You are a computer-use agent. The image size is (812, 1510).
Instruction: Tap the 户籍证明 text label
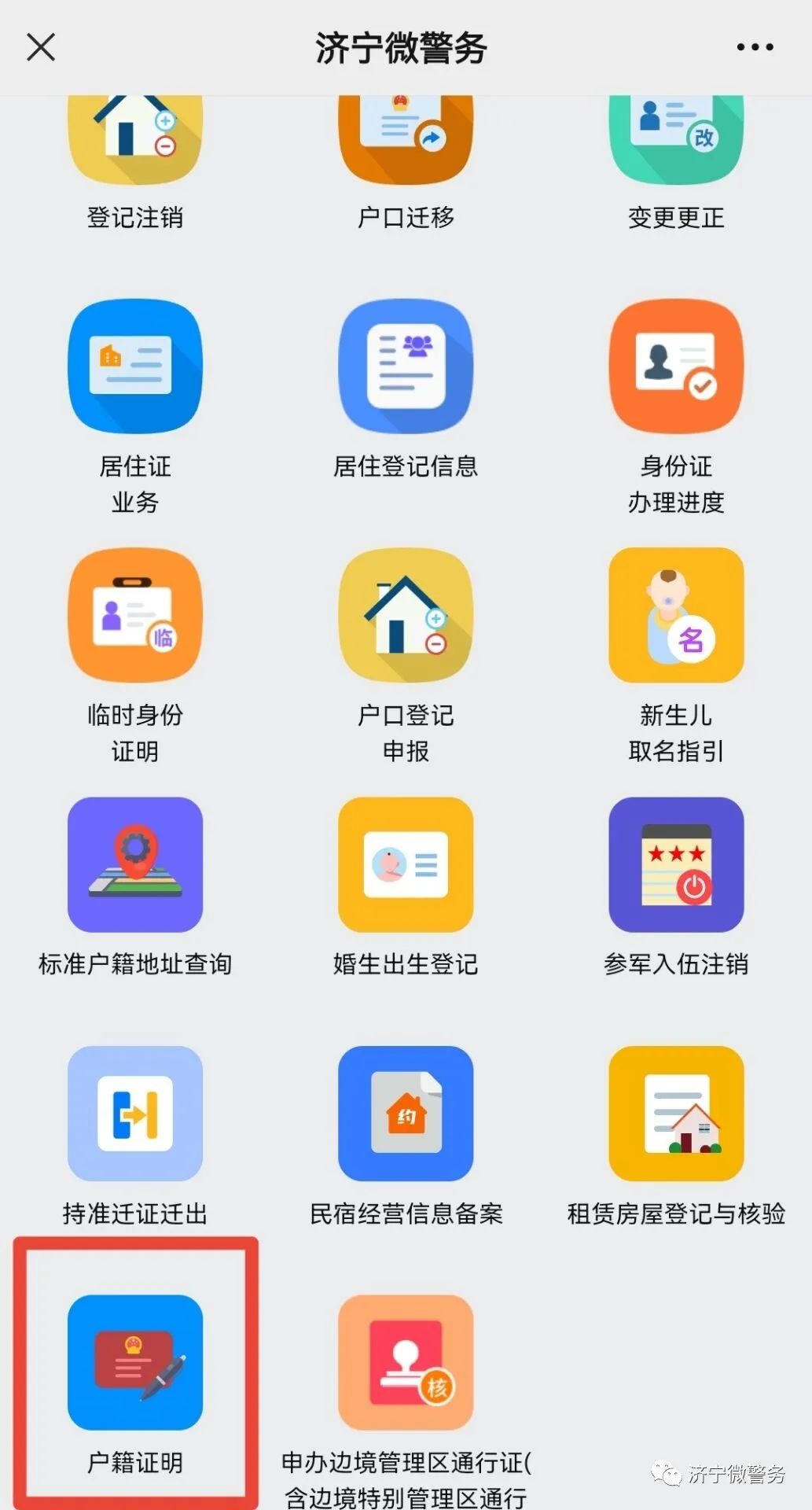click(x=135, y=1464)
